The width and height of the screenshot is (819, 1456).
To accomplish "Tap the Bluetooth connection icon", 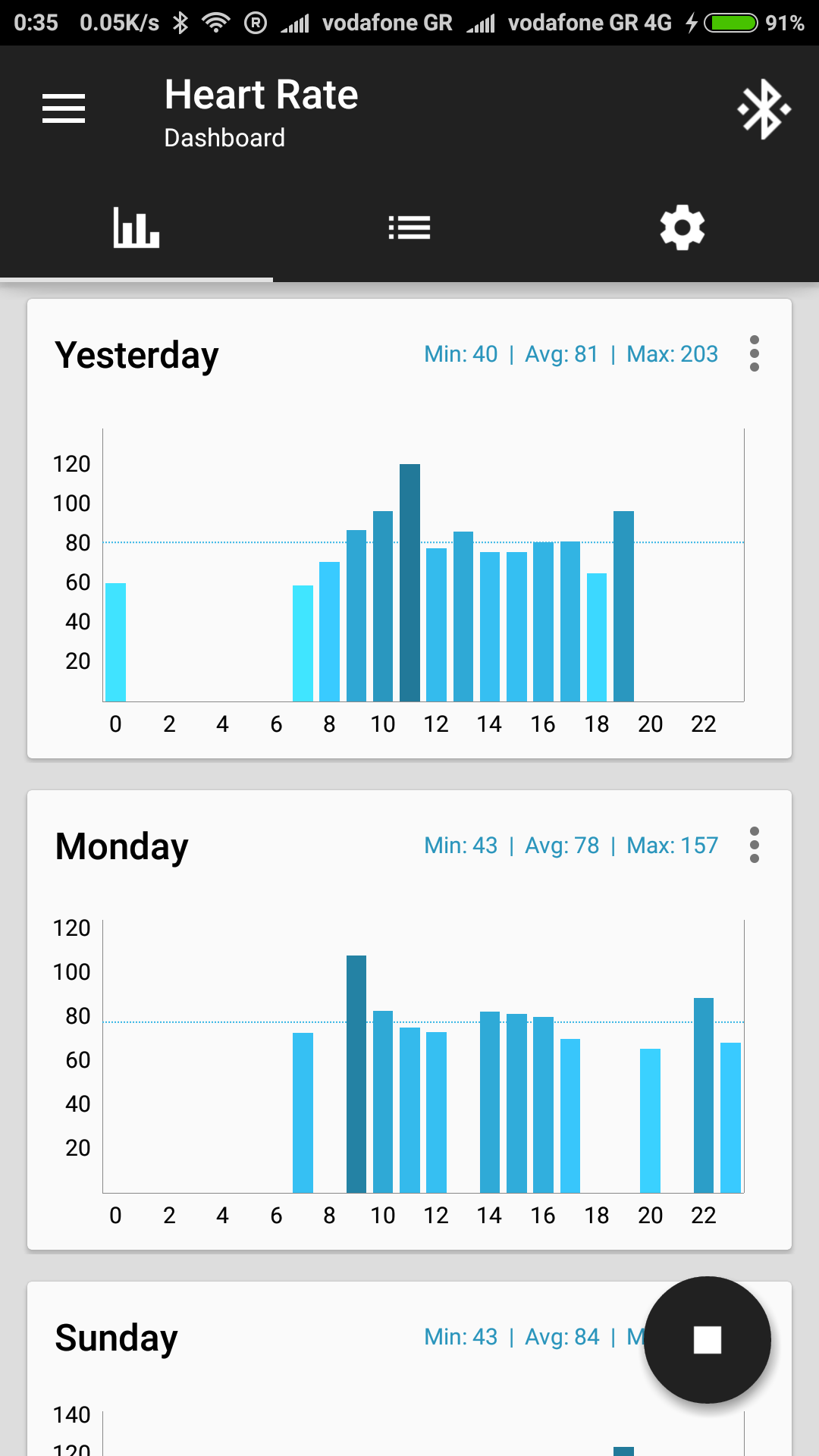I will coord(764,110).
